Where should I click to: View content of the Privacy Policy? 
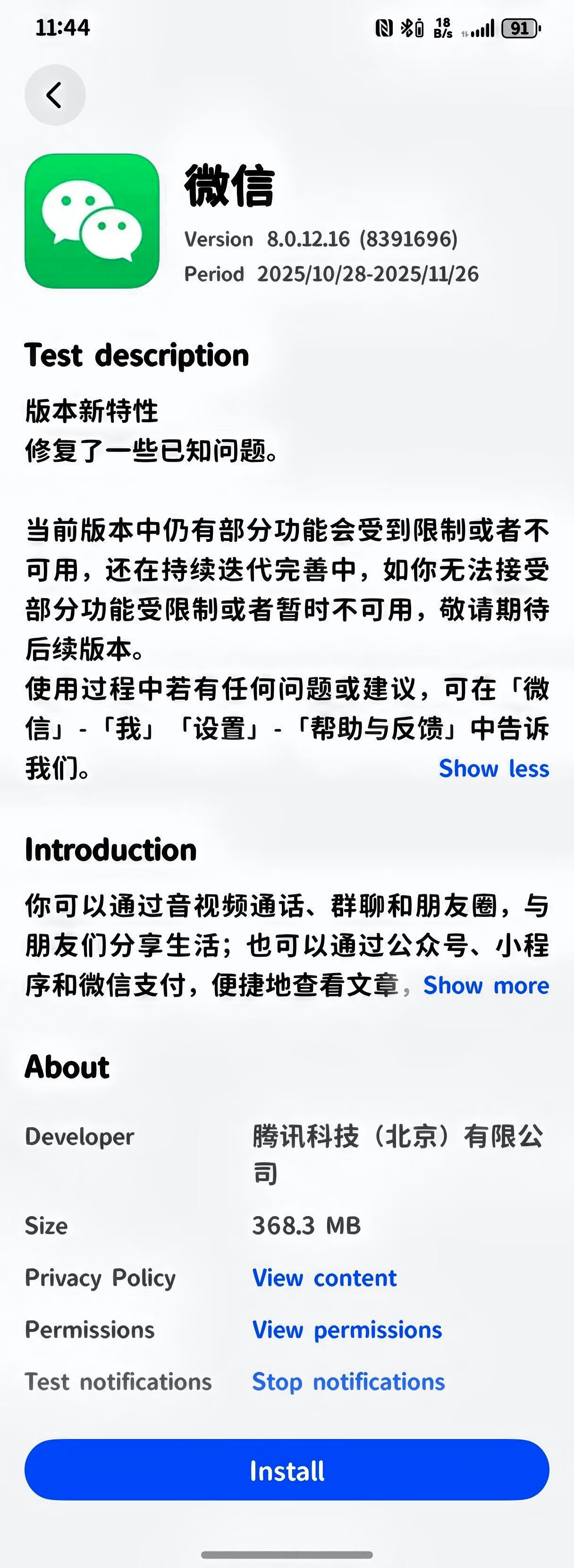pos(325,1277)
